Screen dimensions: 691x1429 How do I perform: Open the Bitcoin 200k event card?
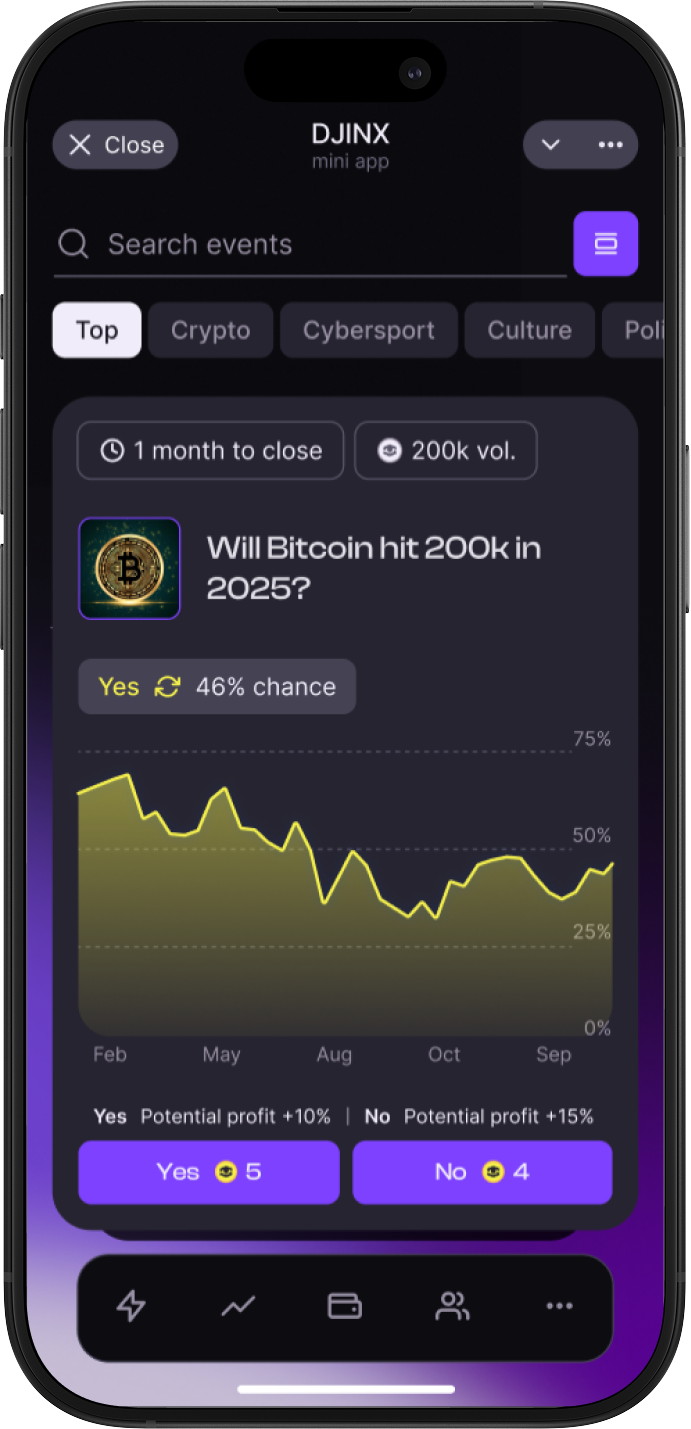tap(373, 567)
